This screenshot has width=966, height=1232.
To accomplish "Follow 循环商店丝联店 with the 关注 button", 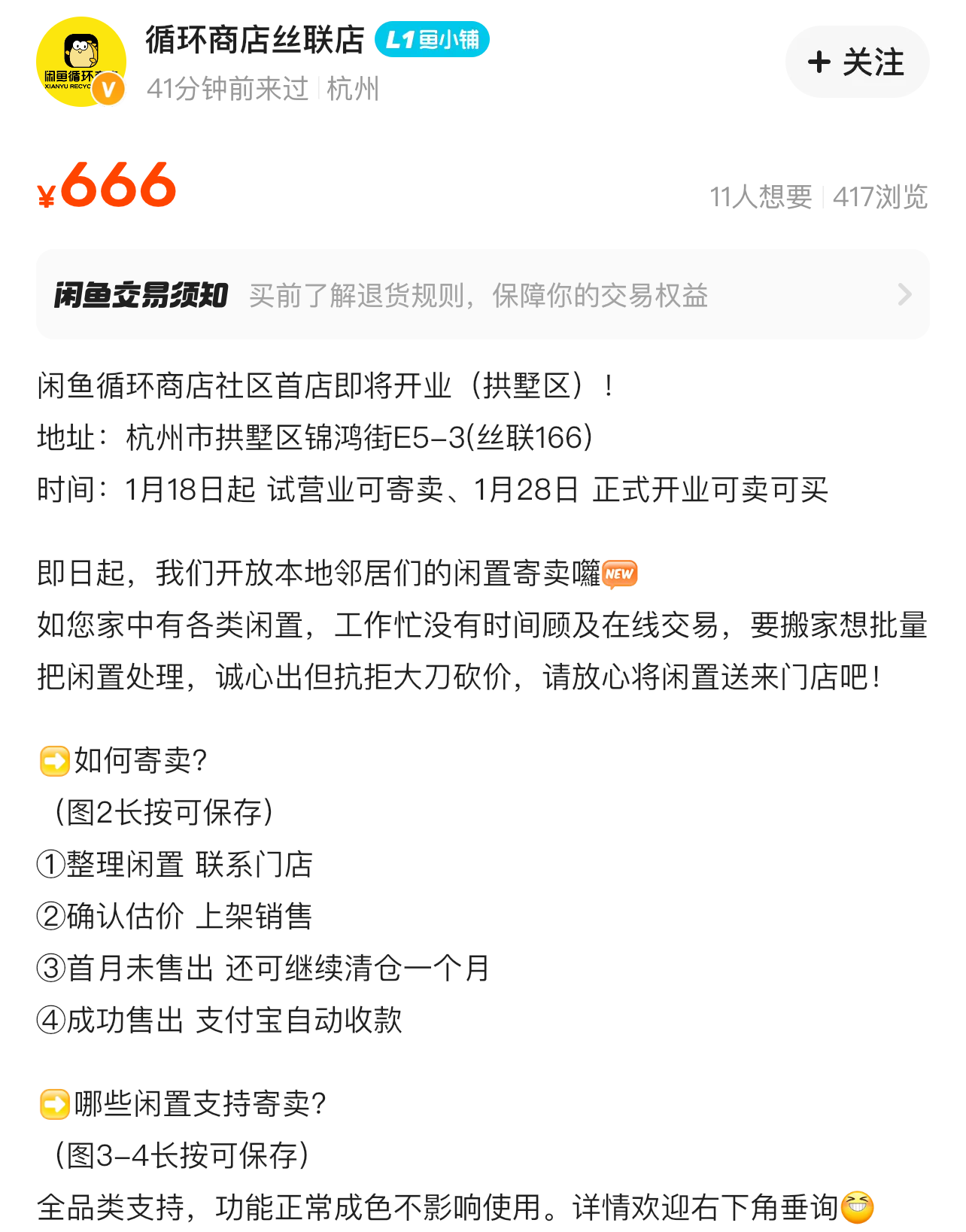I will point(857,62).
